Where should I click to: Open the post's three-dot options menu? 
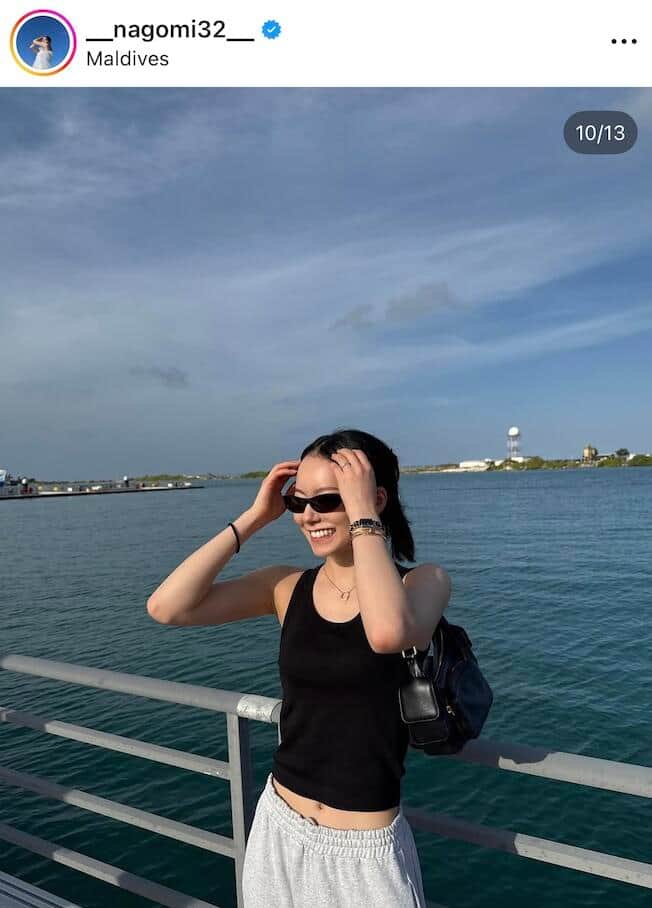[623, 42]
